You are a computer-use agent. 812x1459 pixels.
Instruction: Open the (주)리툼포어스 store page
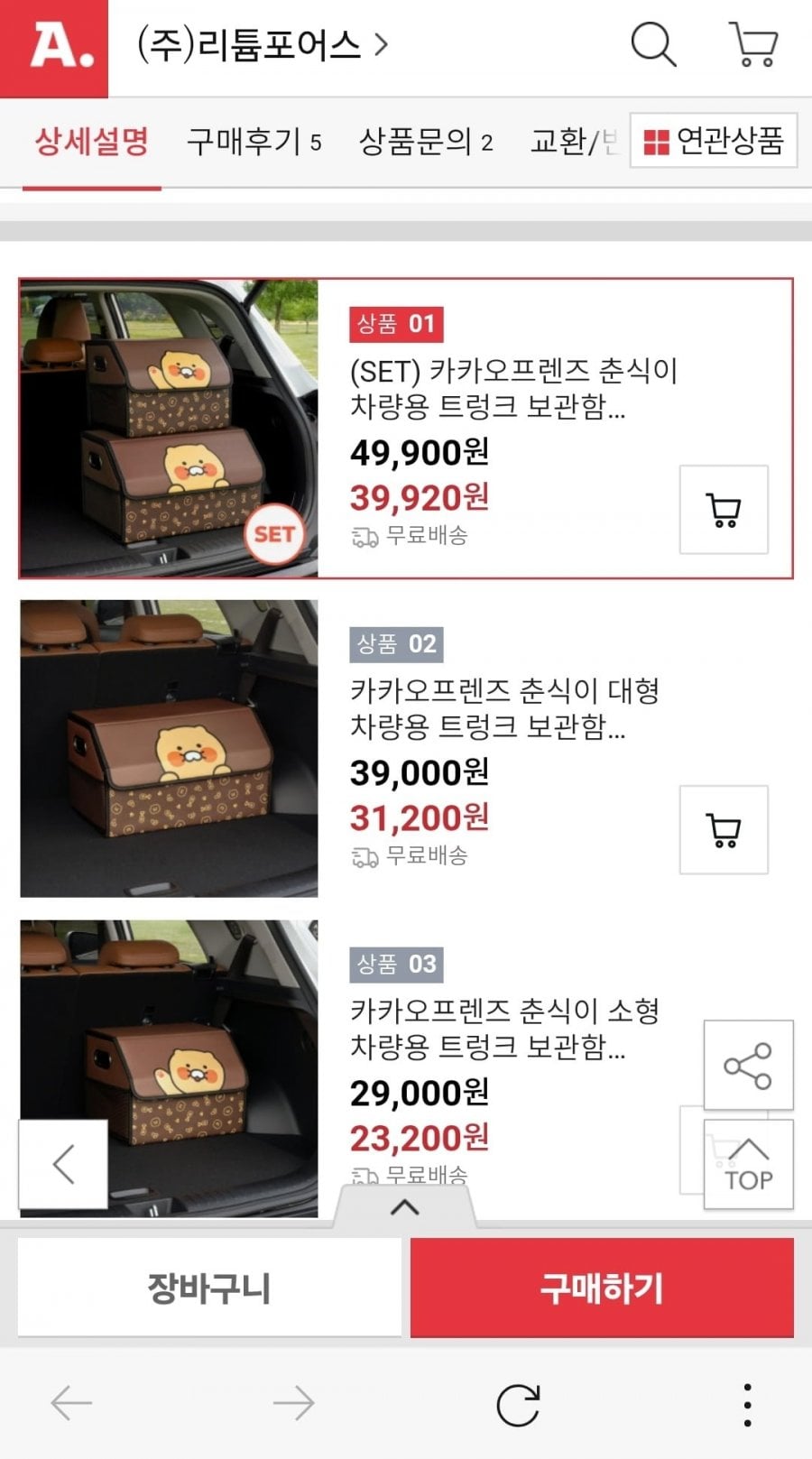[262, 45]
